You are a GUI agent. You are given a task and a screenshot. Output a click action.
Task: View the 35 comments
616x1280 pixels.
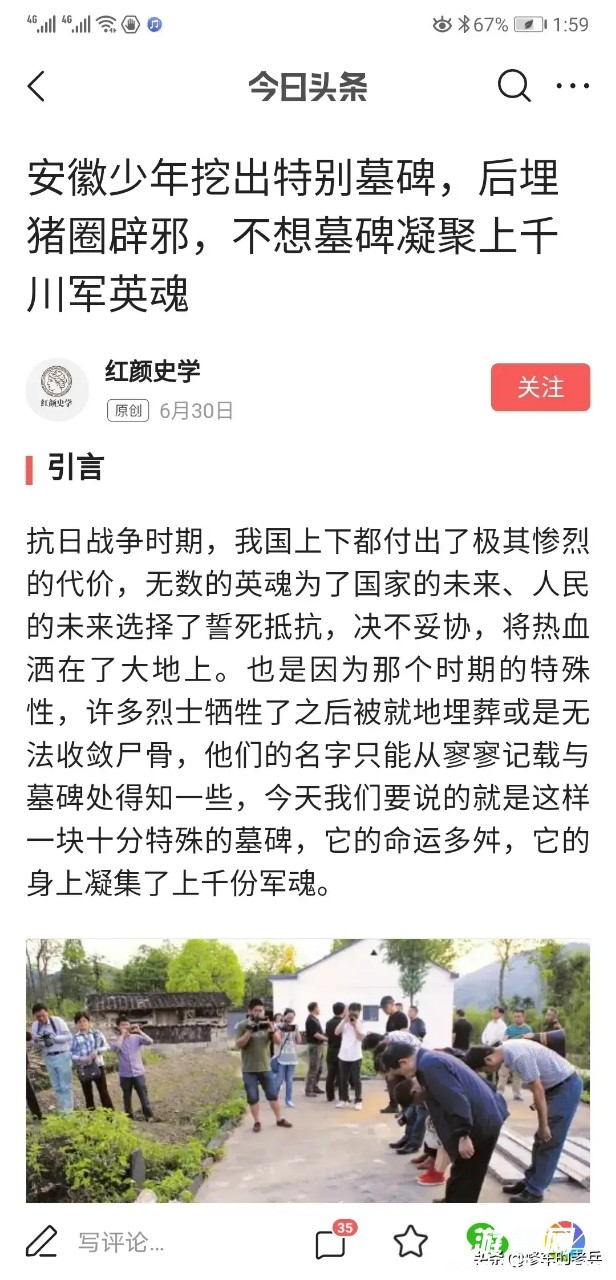point(331,1242)
